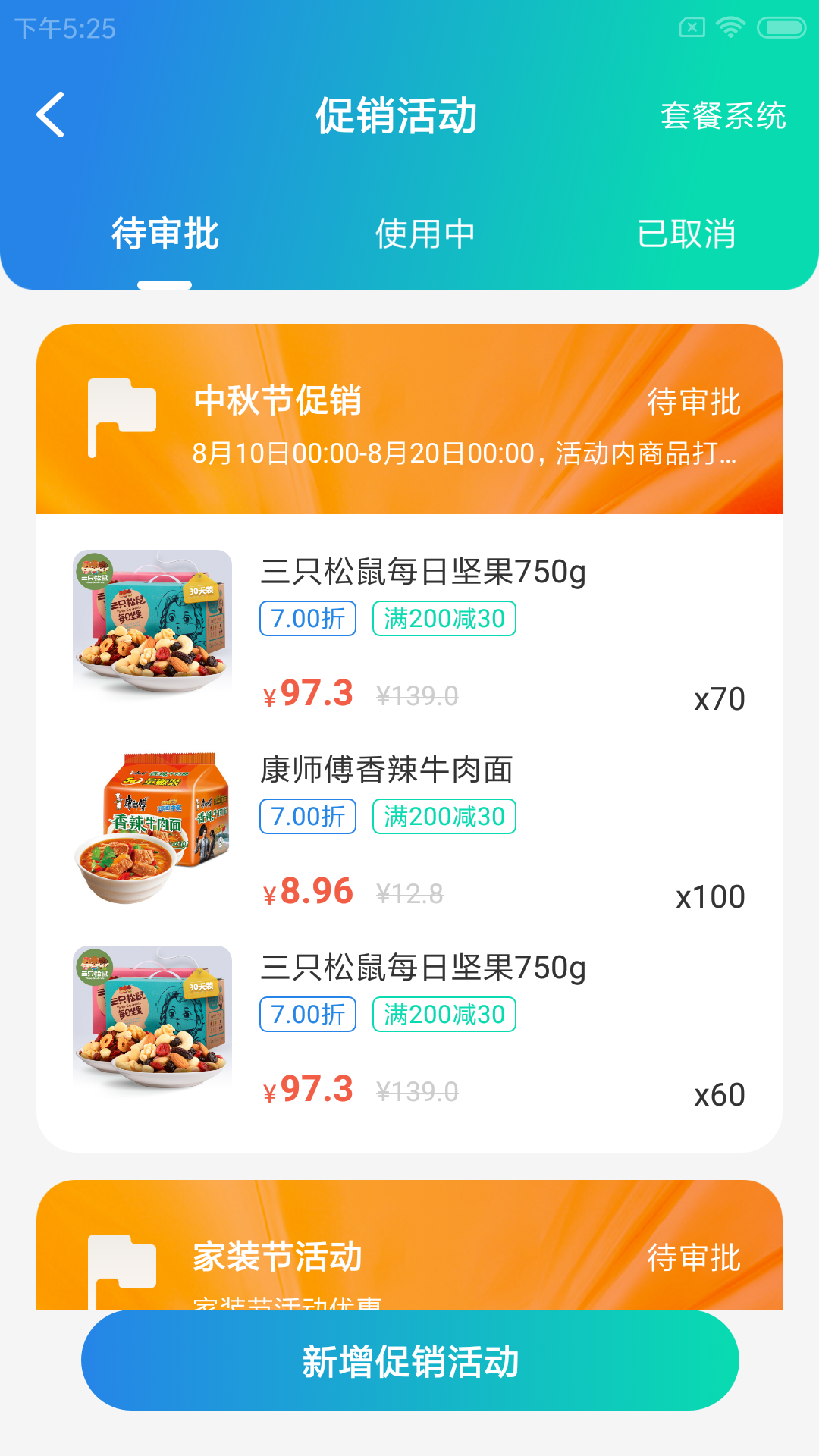Switch to the 使用中 tab
The height and width of the screenshot is (1456, 819).
pos(425,235)
